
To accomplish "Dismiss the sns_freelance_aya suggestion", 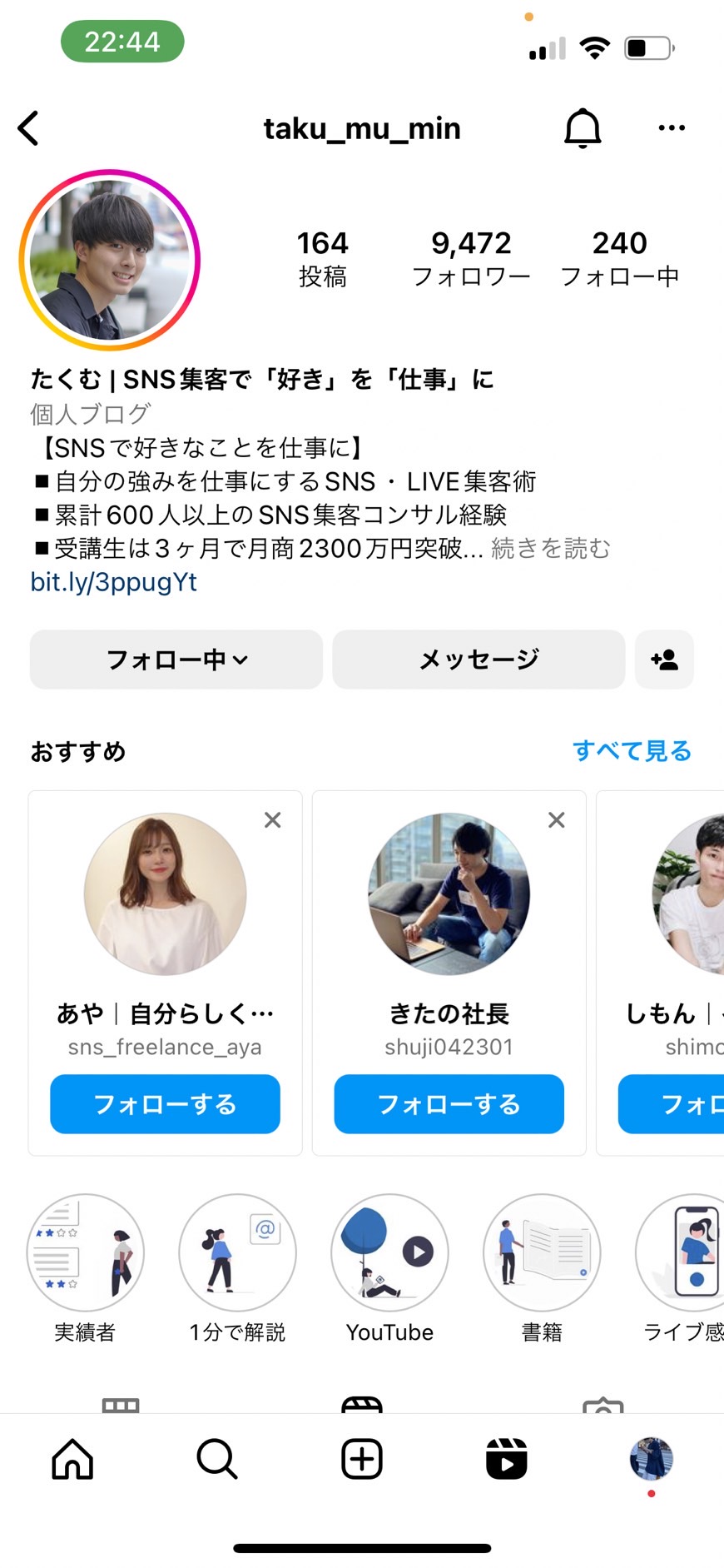I will 272,820.
